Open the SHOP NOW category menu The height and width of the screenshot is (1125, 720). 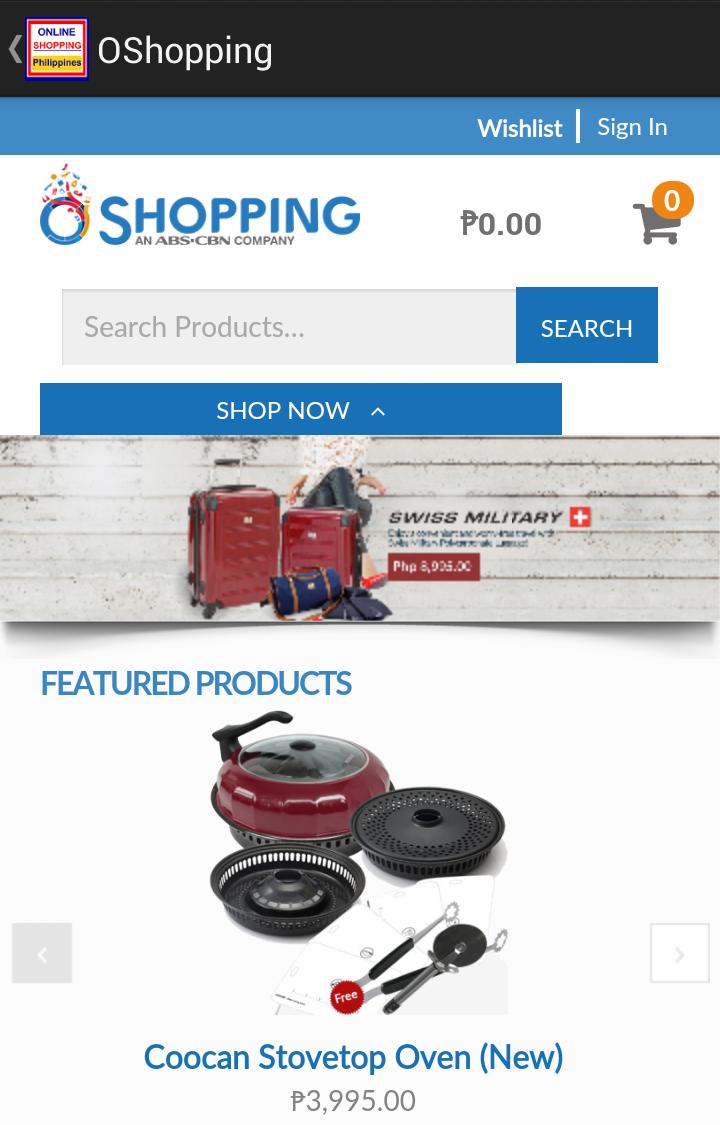(x=283, y=410)
